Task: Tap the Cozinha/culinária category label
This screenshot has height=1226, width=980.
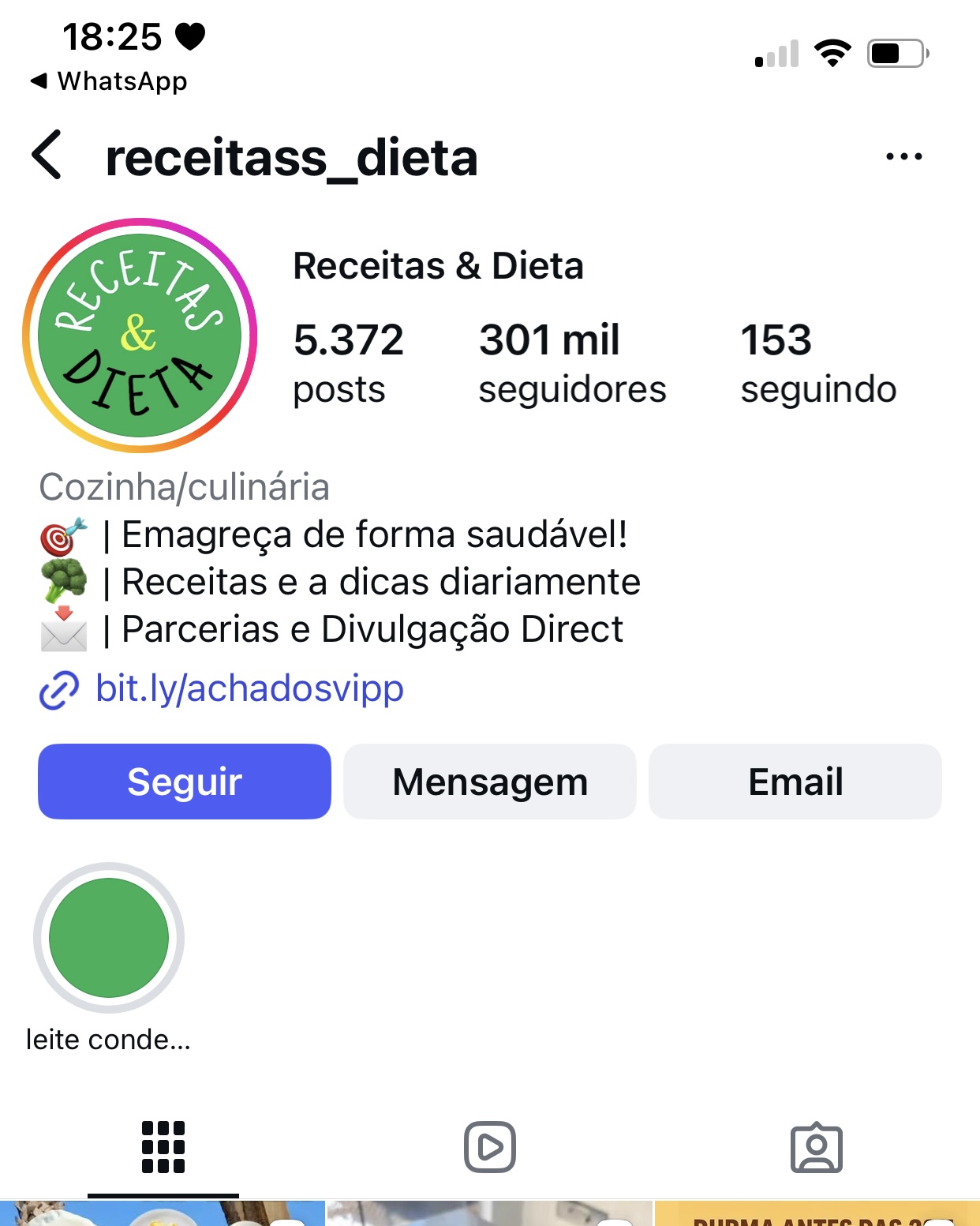Action: [x=185, y=486]
